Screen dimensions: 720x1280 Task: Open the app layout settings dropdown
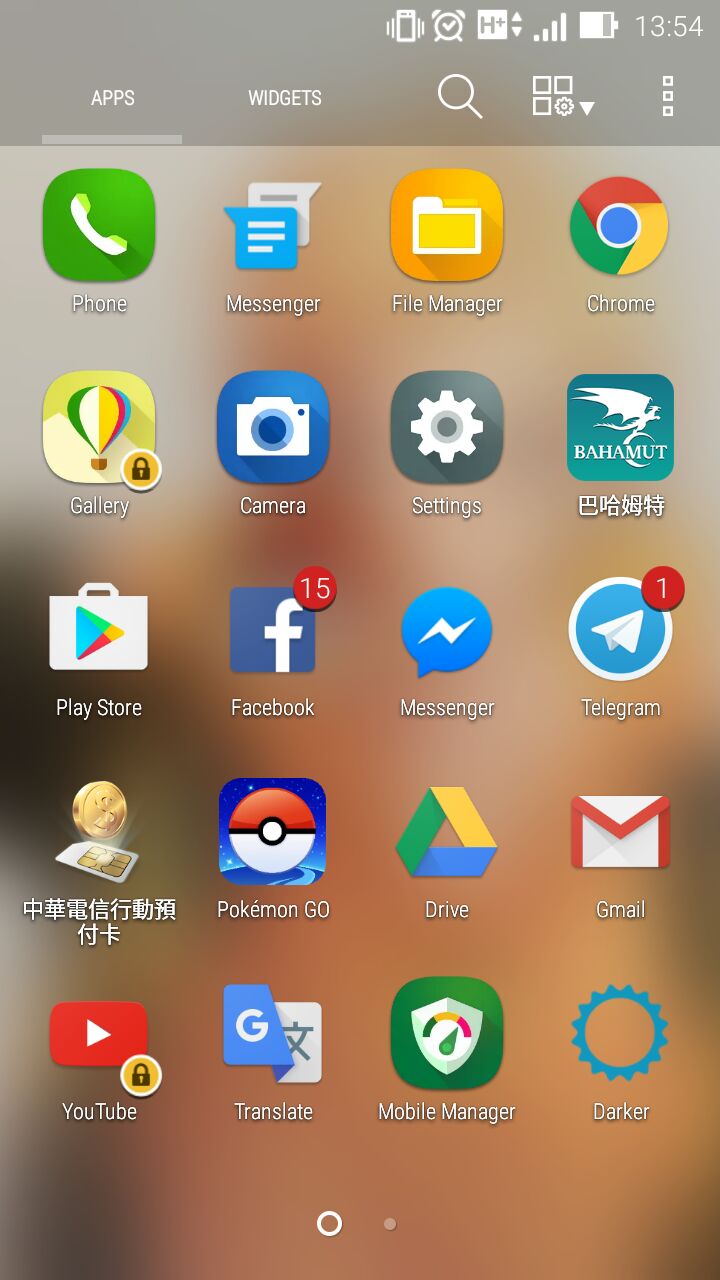(562, 97)
